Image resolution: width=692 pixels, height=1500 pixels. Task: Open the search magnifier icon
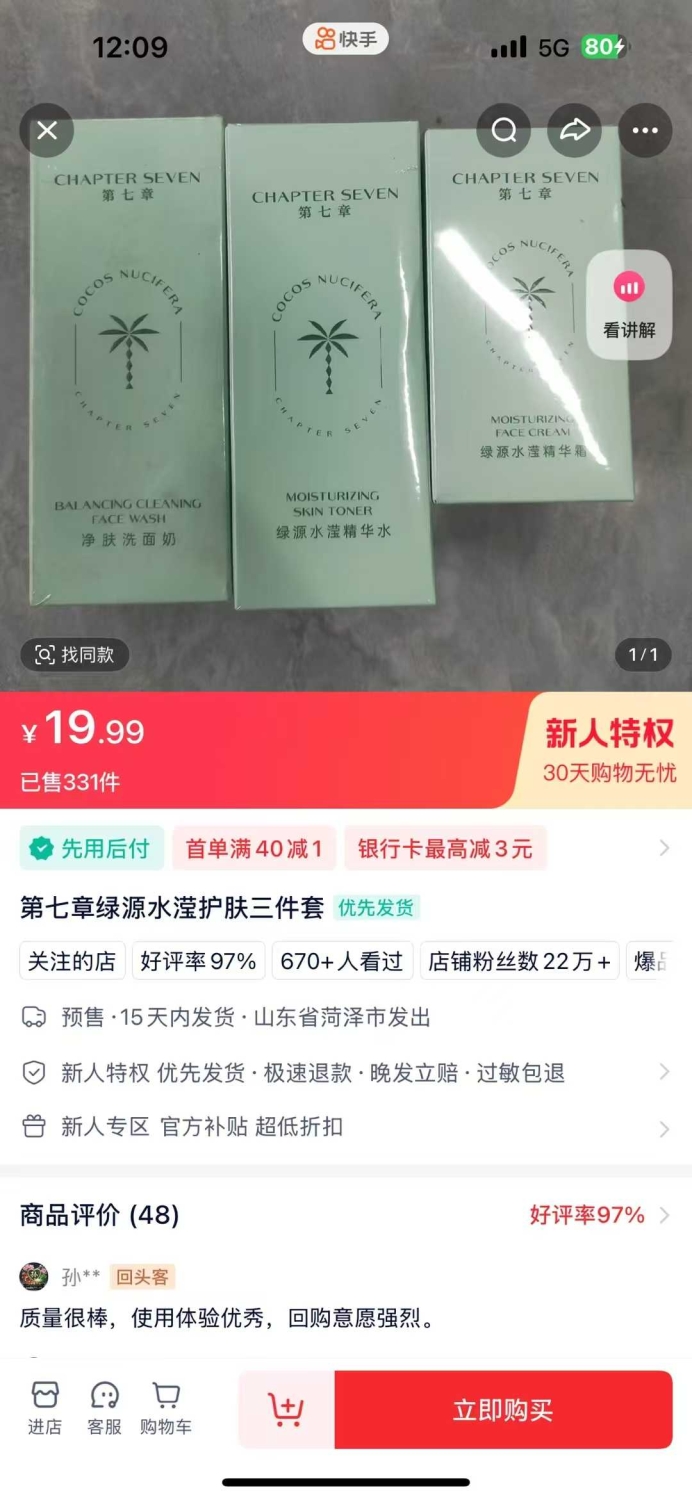pyautogui.click(x=504, y=130)
